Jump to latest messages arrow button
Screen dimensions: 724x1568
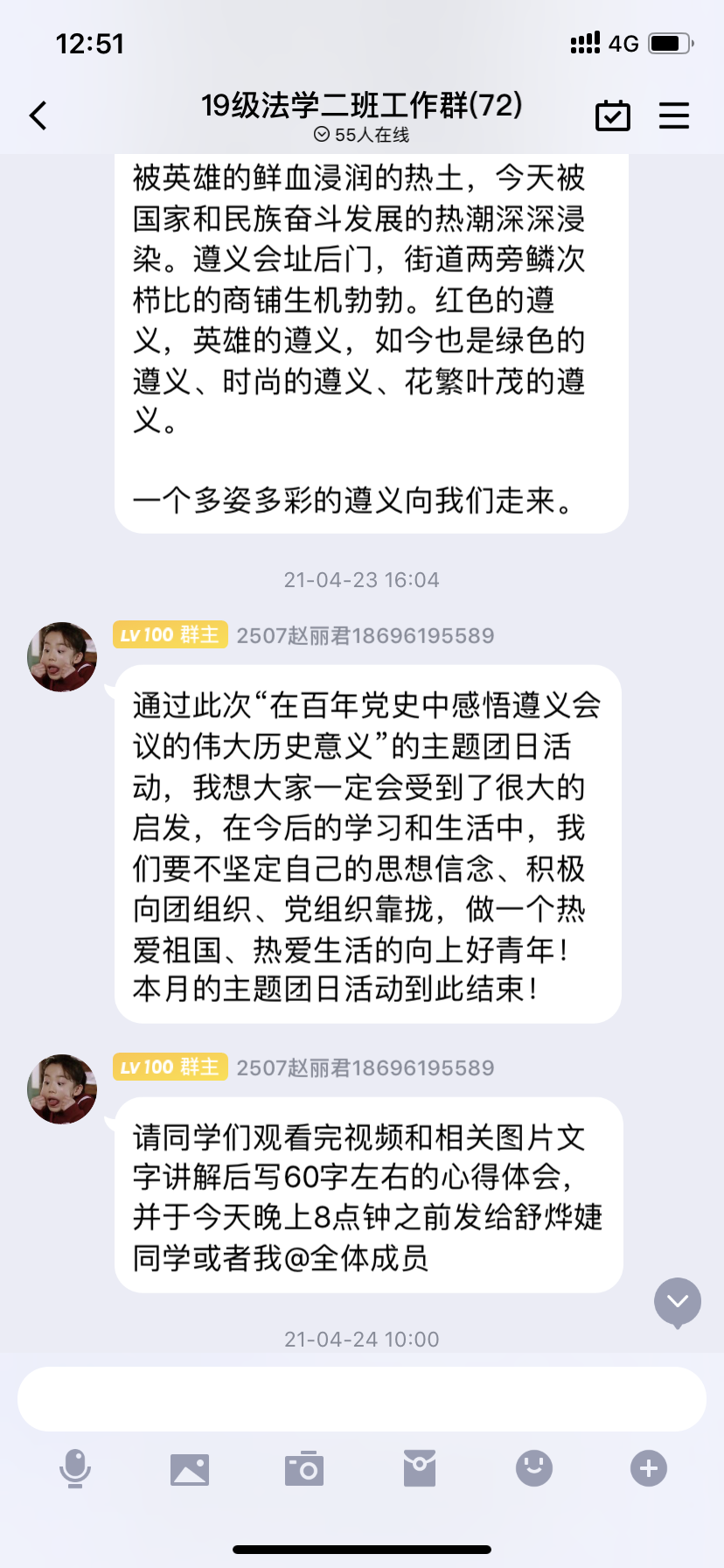click(x=678, y=1302)
